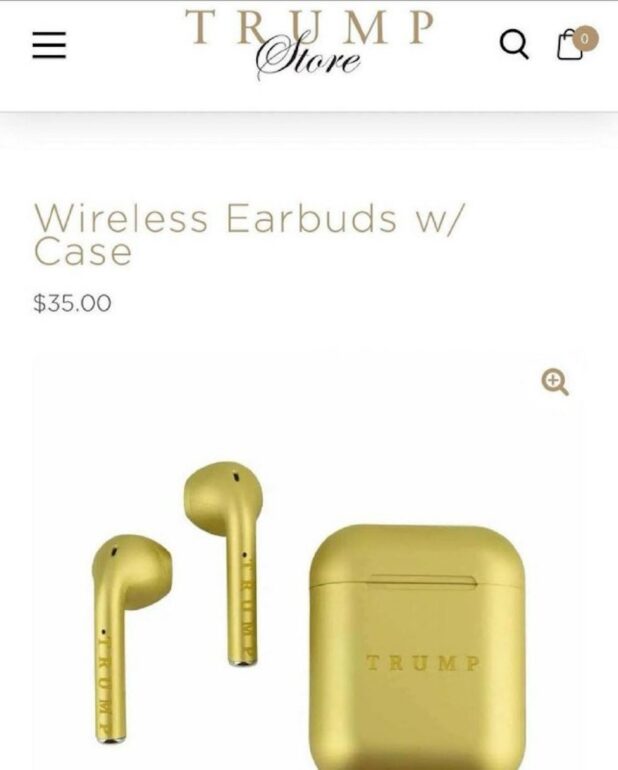This screenshot has height=770, width=618.
Task: Zoom into the earbuds product image
Action: coord(555,381)
